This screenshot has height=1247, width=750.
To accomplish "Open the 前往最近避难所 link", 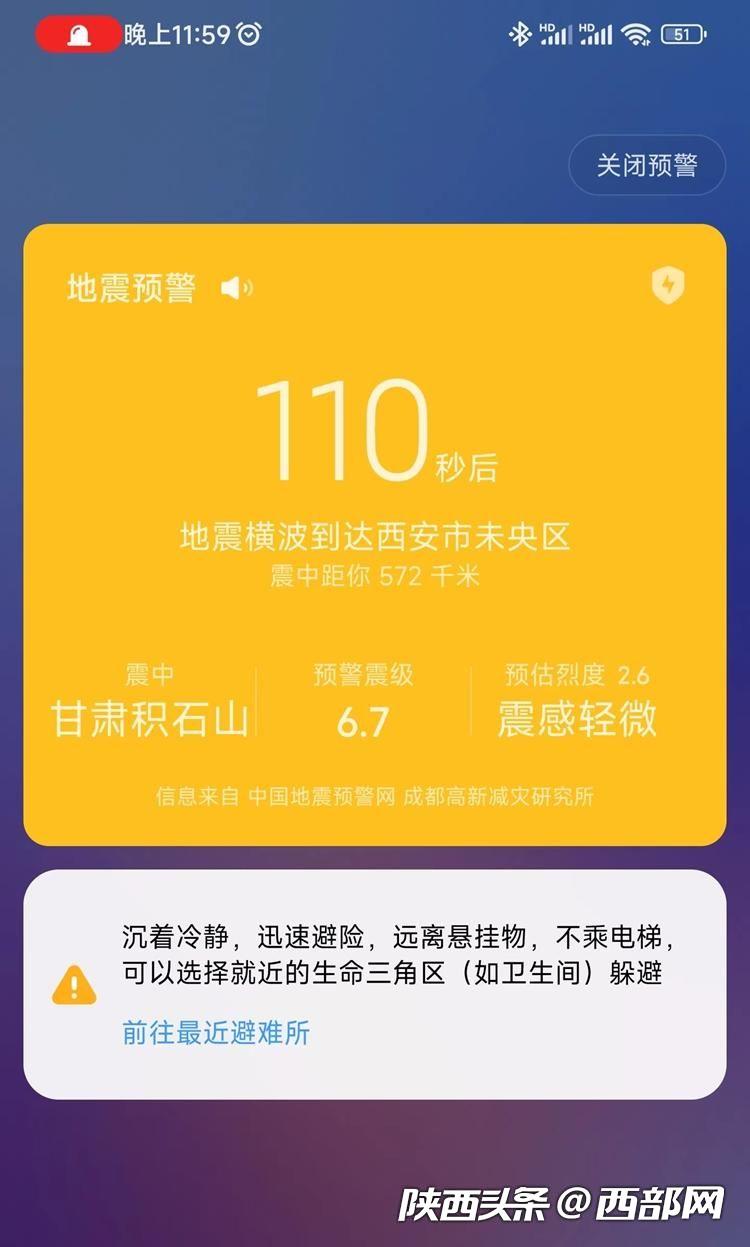I will [x=216, y=1033].
